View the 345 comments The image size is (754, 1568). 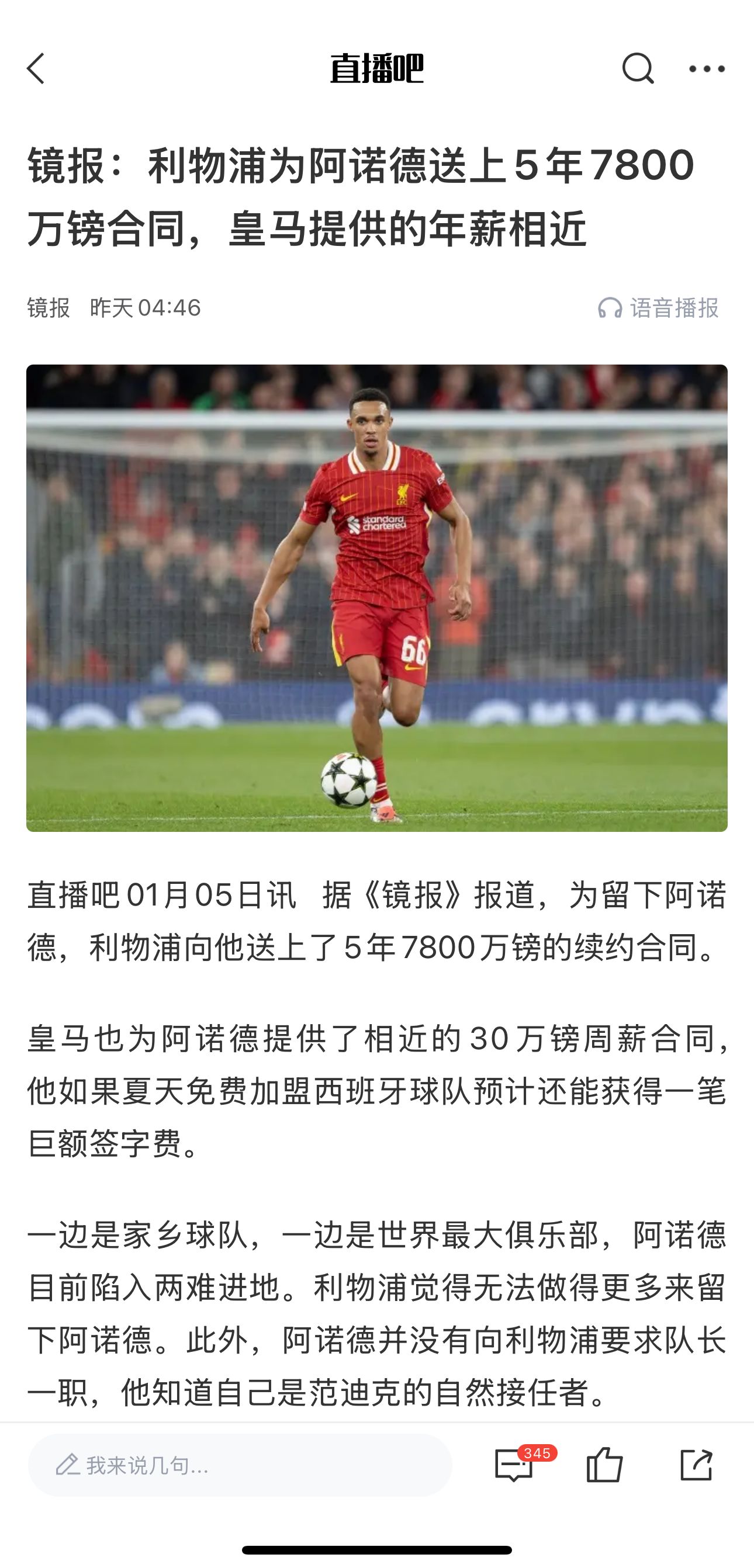click(514, 1465)
